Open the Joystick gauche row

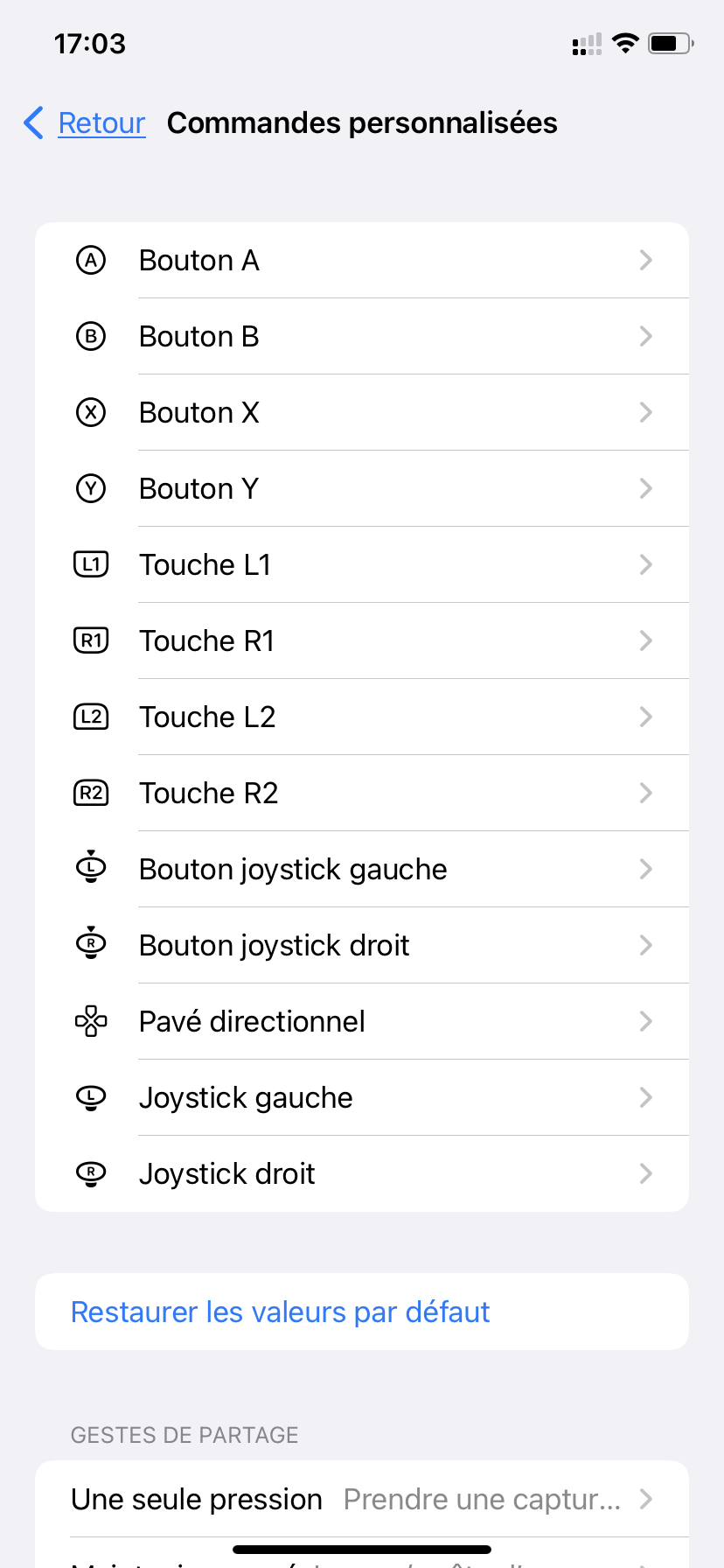pyautogui.click(x=362, y=1098)
